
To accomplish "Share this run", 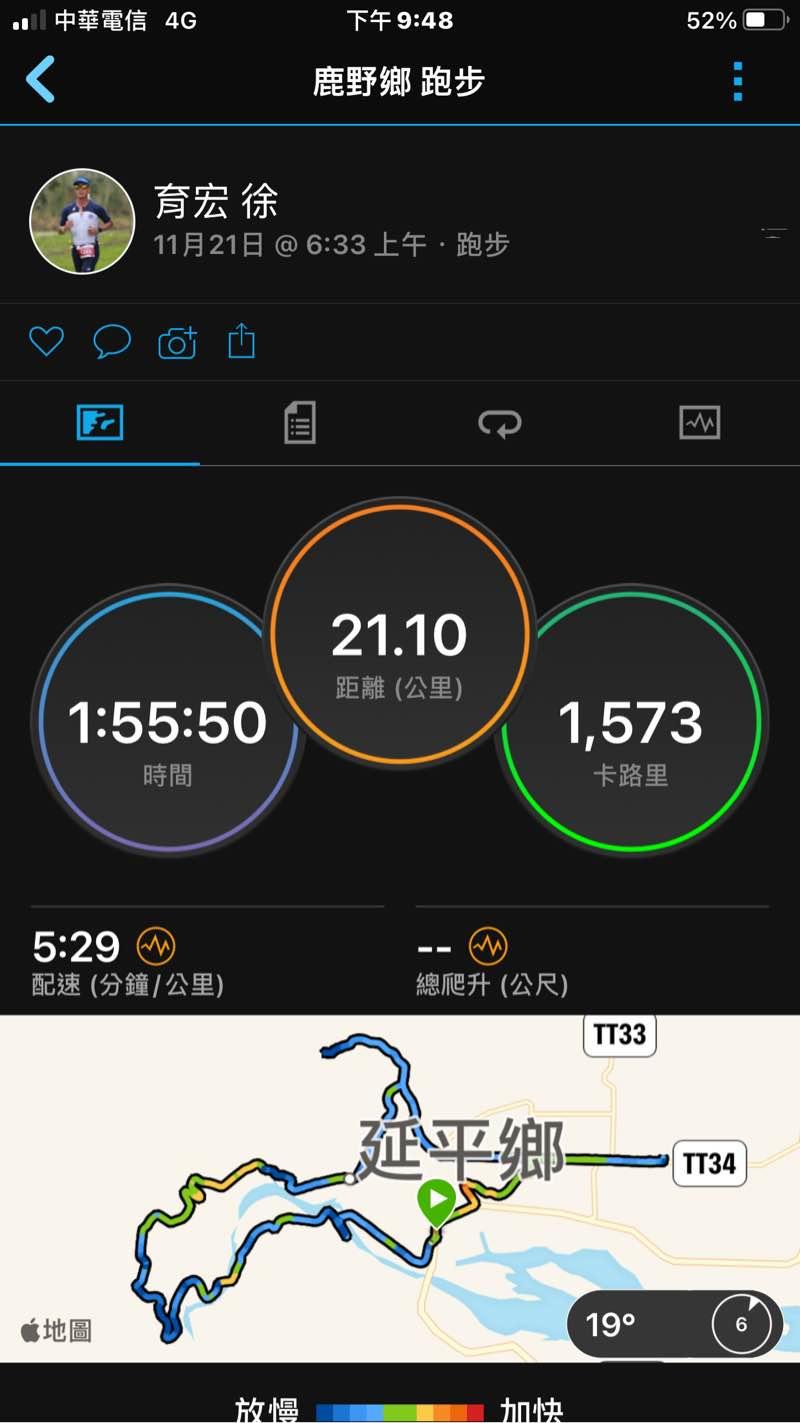I will click(x=242, y=342).
